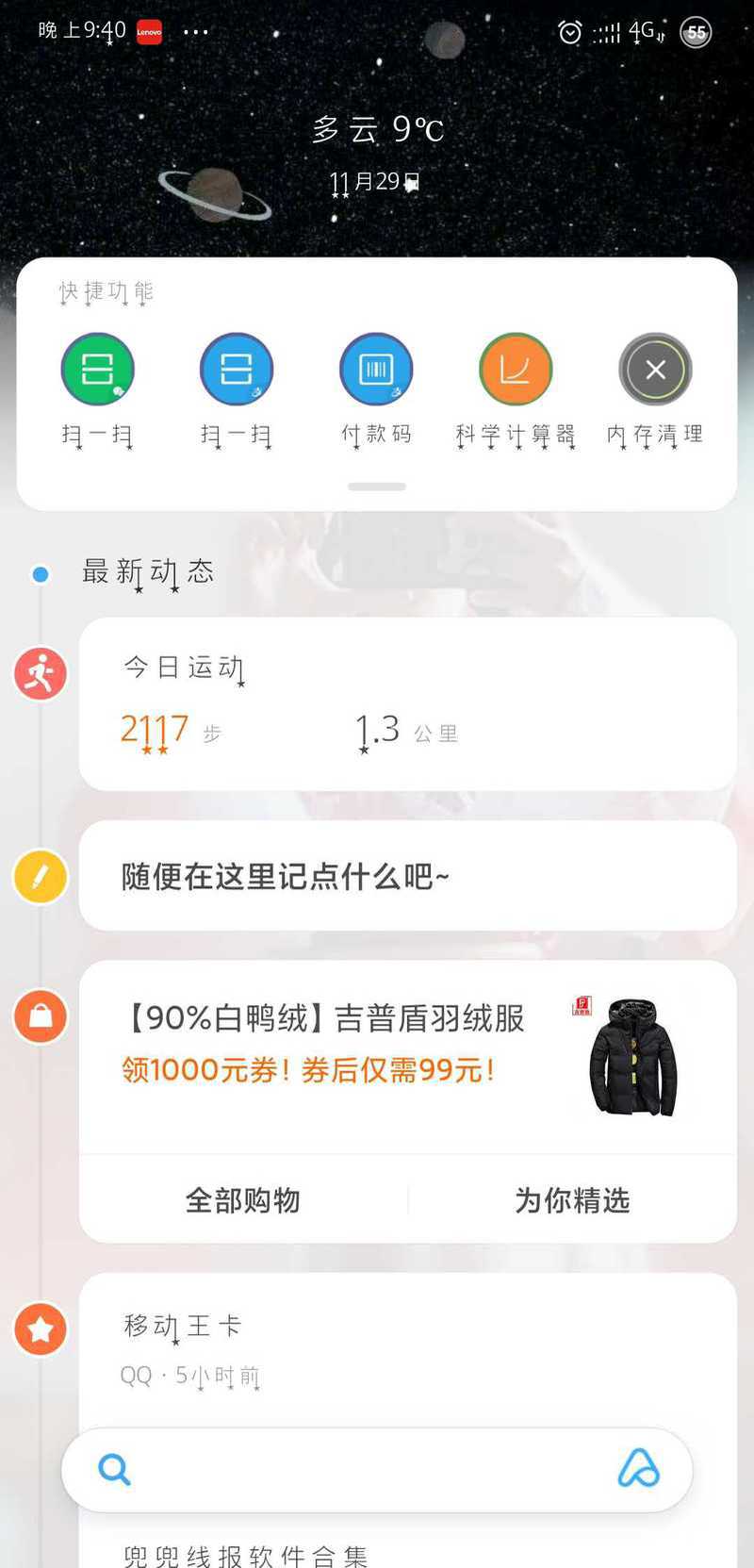Expand the quick functions panel handle
Screen dimensions: 754x1568
tap(377, 487)
